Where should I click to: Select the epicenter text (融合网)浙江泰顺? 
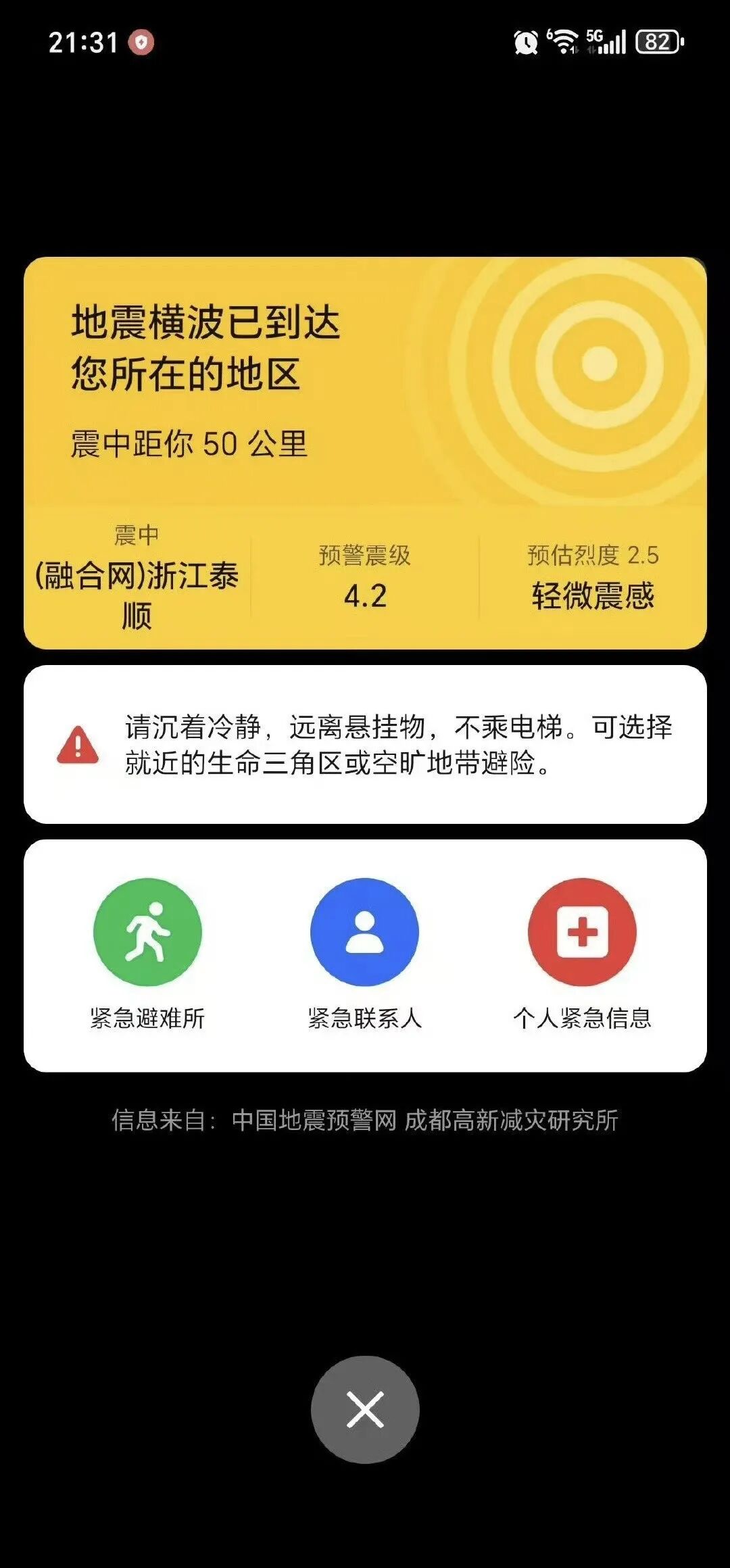[139, 593]
